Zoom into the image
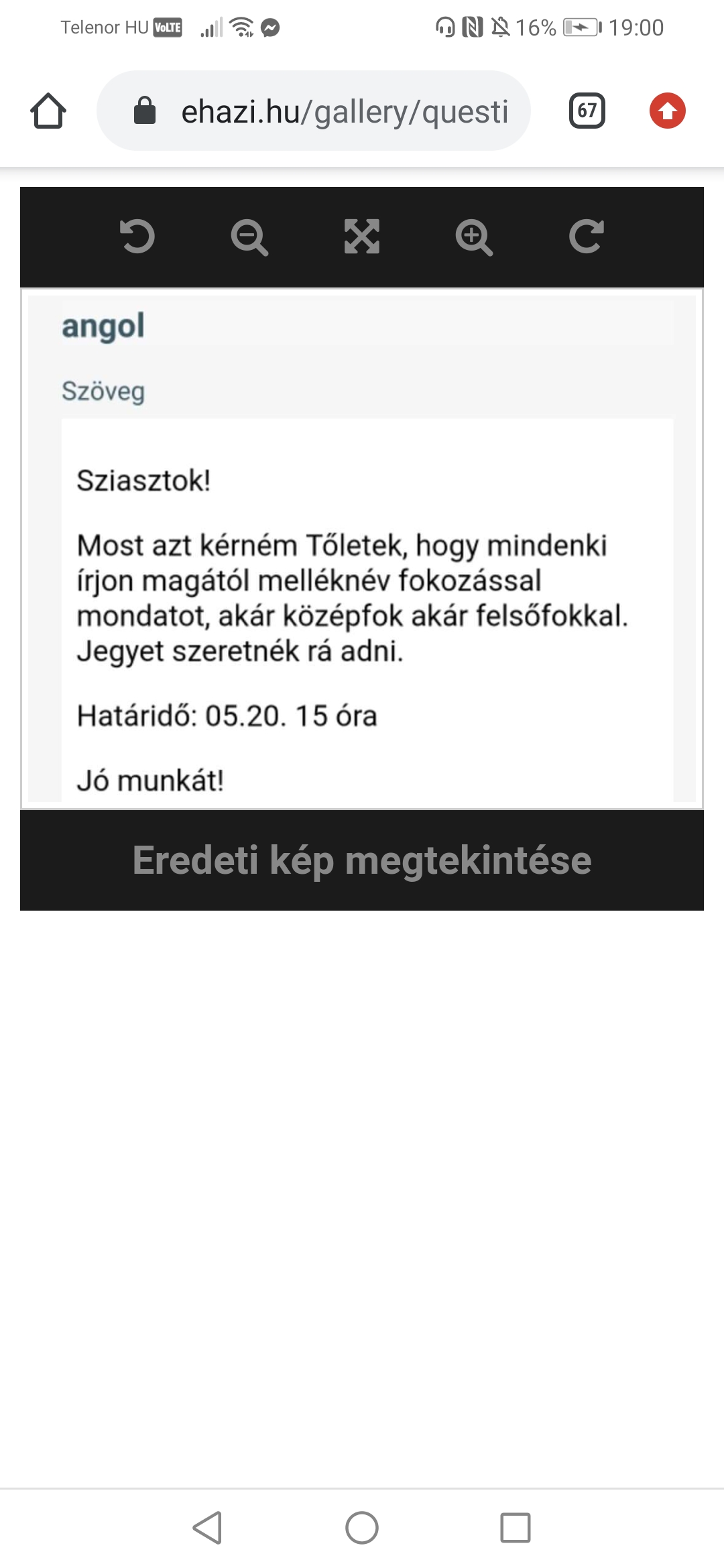 [x=474, y=237]
